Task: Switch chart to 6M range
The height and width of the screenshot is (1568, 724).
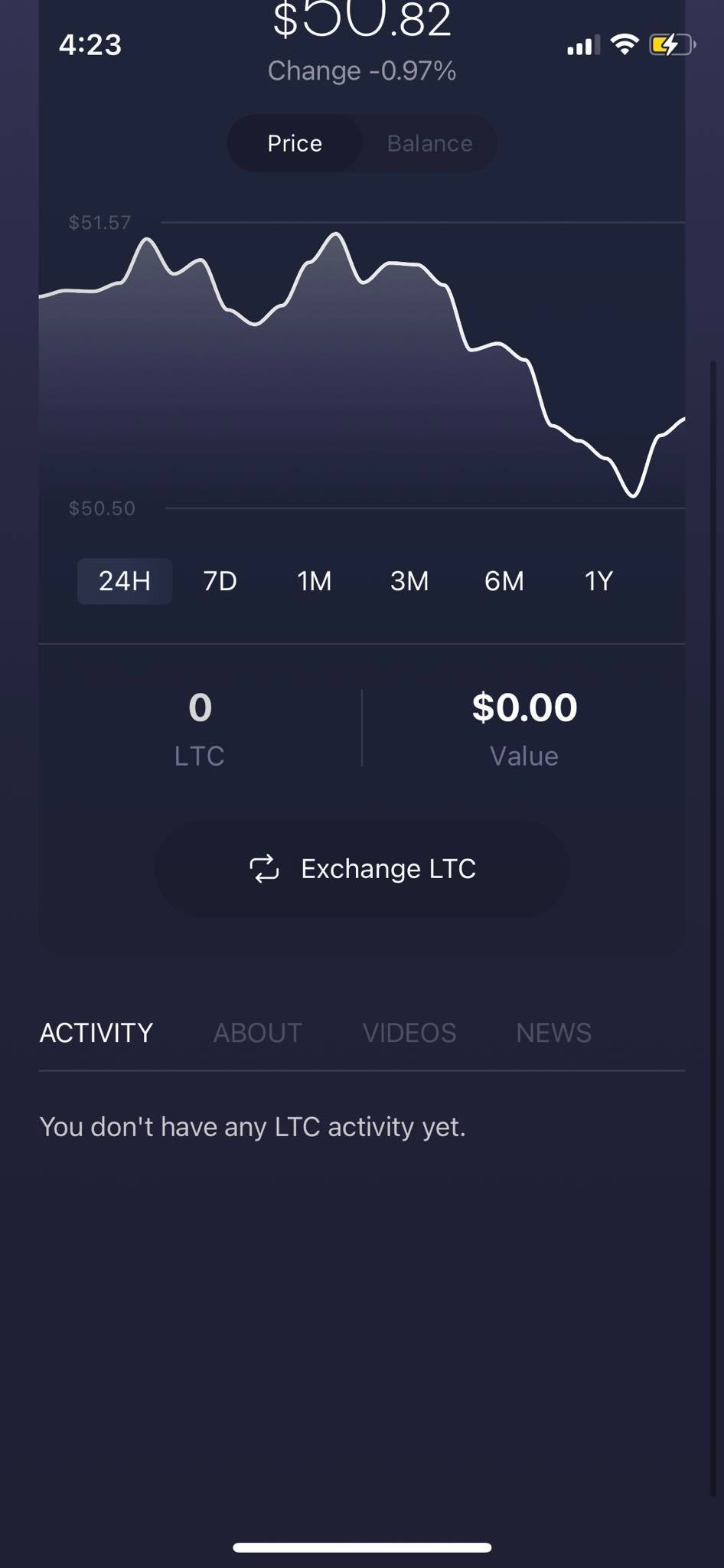Action: click(504, 581)
